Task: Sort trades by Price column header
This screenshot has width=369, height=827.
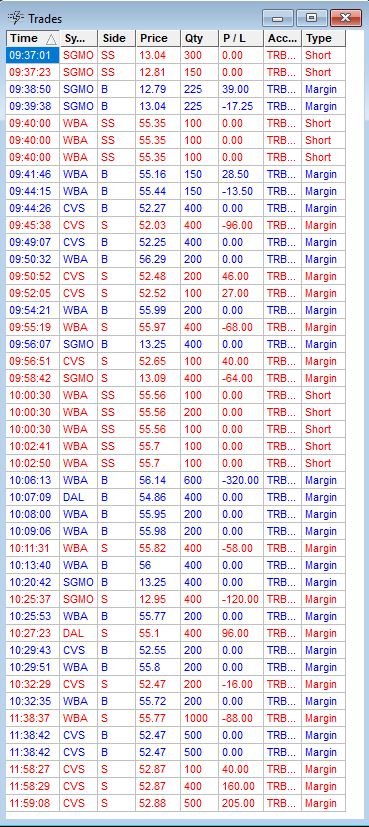Action: pyautogui.click(x=158, y=39)
